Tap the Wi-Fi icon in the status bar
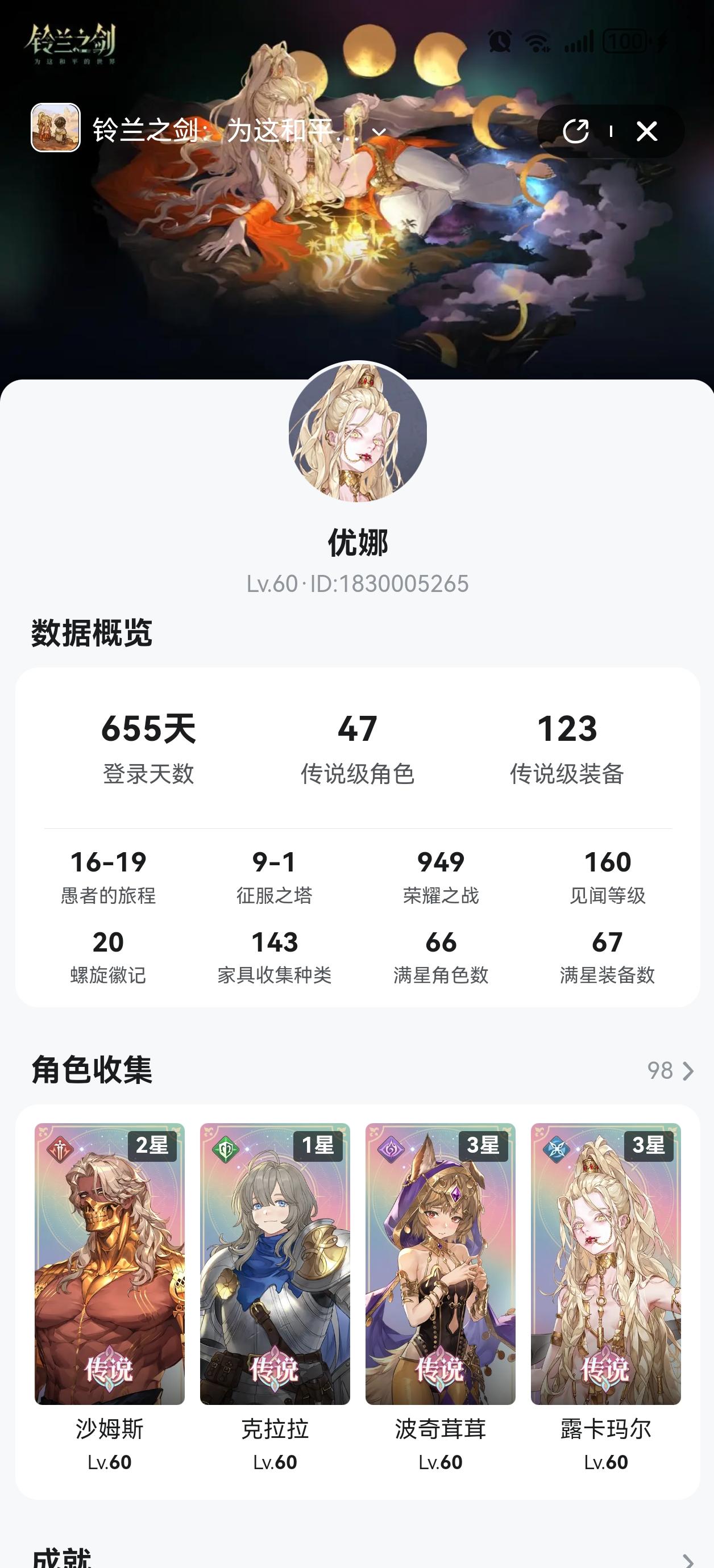The image size is (714, 1568). (536, 41)
